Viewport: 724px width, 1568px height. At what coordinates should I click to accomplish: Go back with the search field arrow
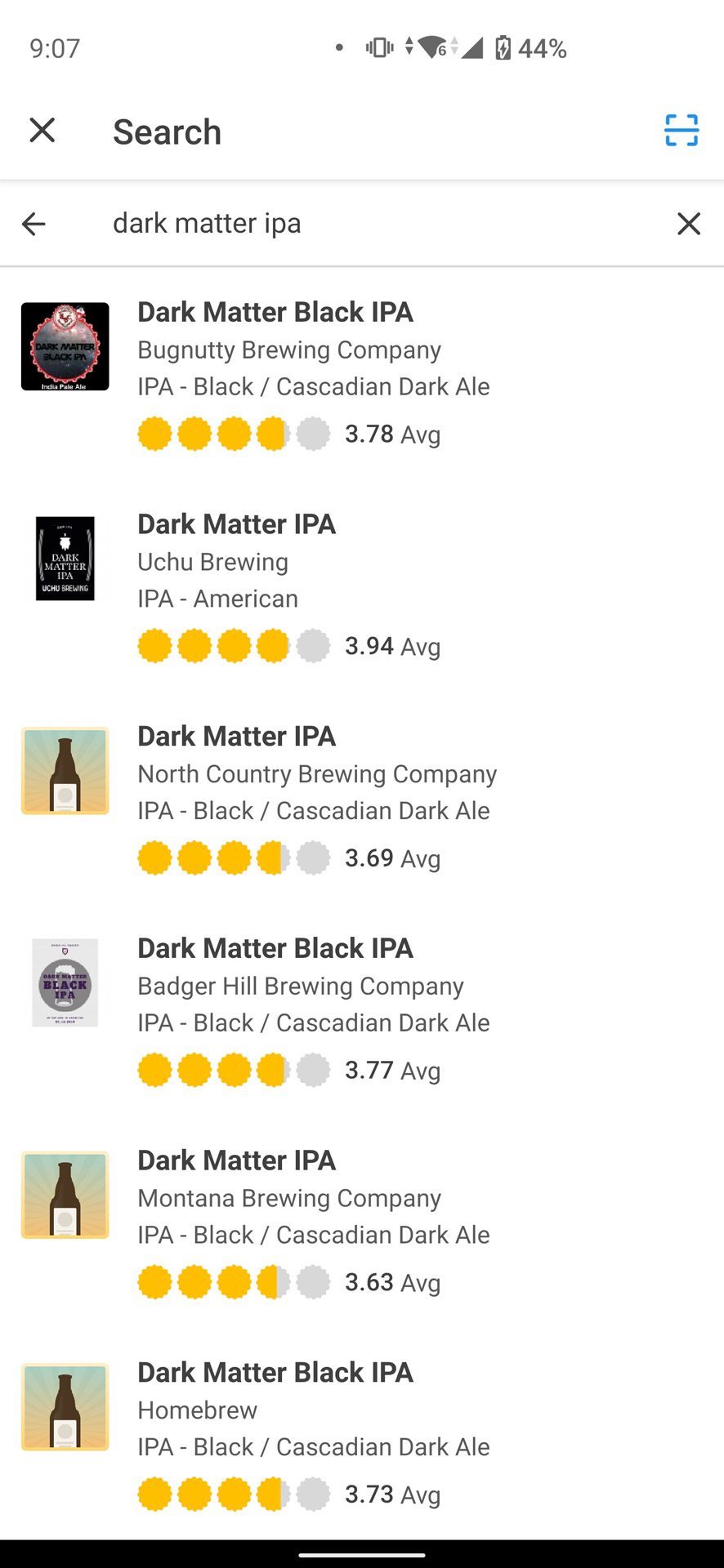[34, 224]
